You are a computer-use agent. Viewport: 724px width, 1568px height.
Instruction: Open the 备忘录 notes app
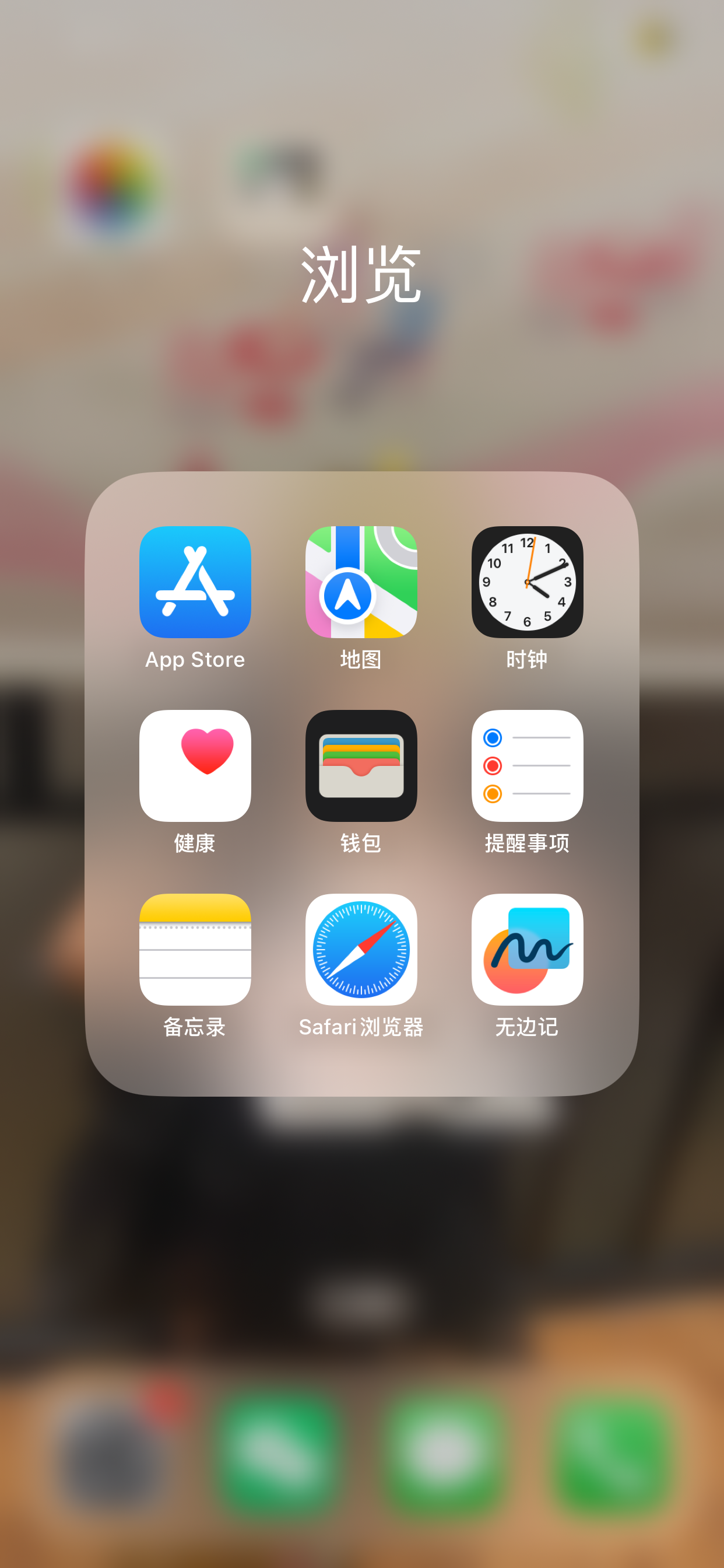[x=195, y=949]
